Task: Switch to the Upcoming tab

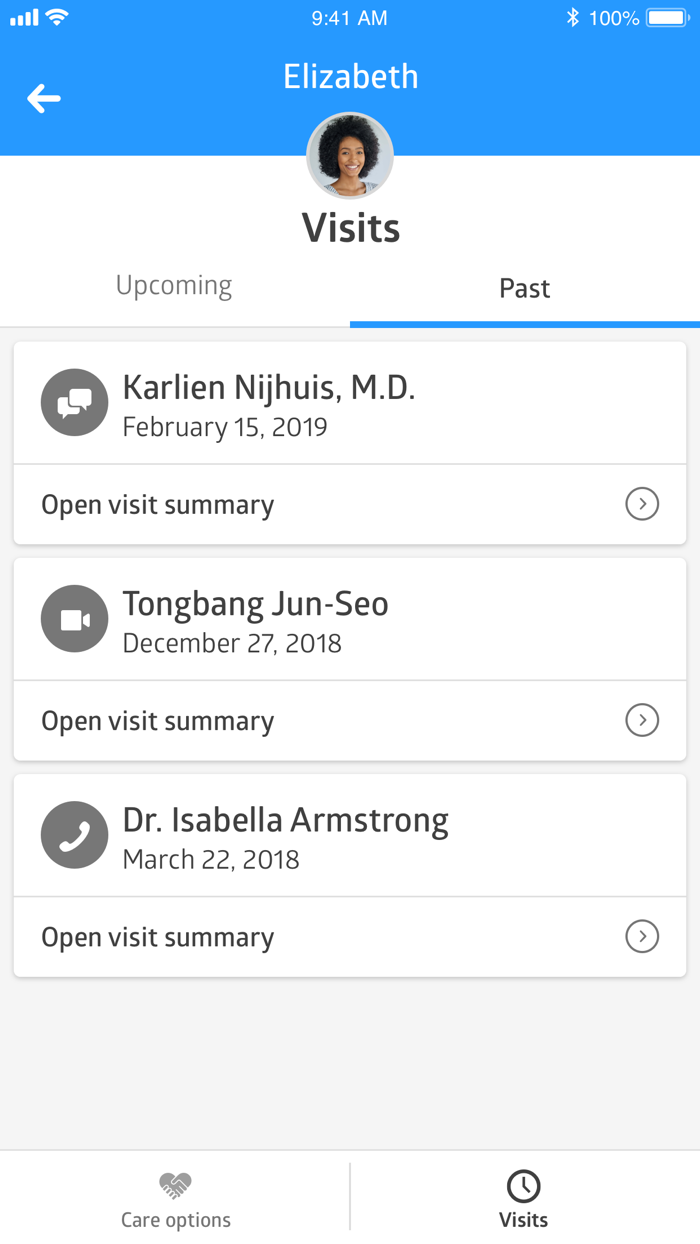Action: click(x=174, y=287)
